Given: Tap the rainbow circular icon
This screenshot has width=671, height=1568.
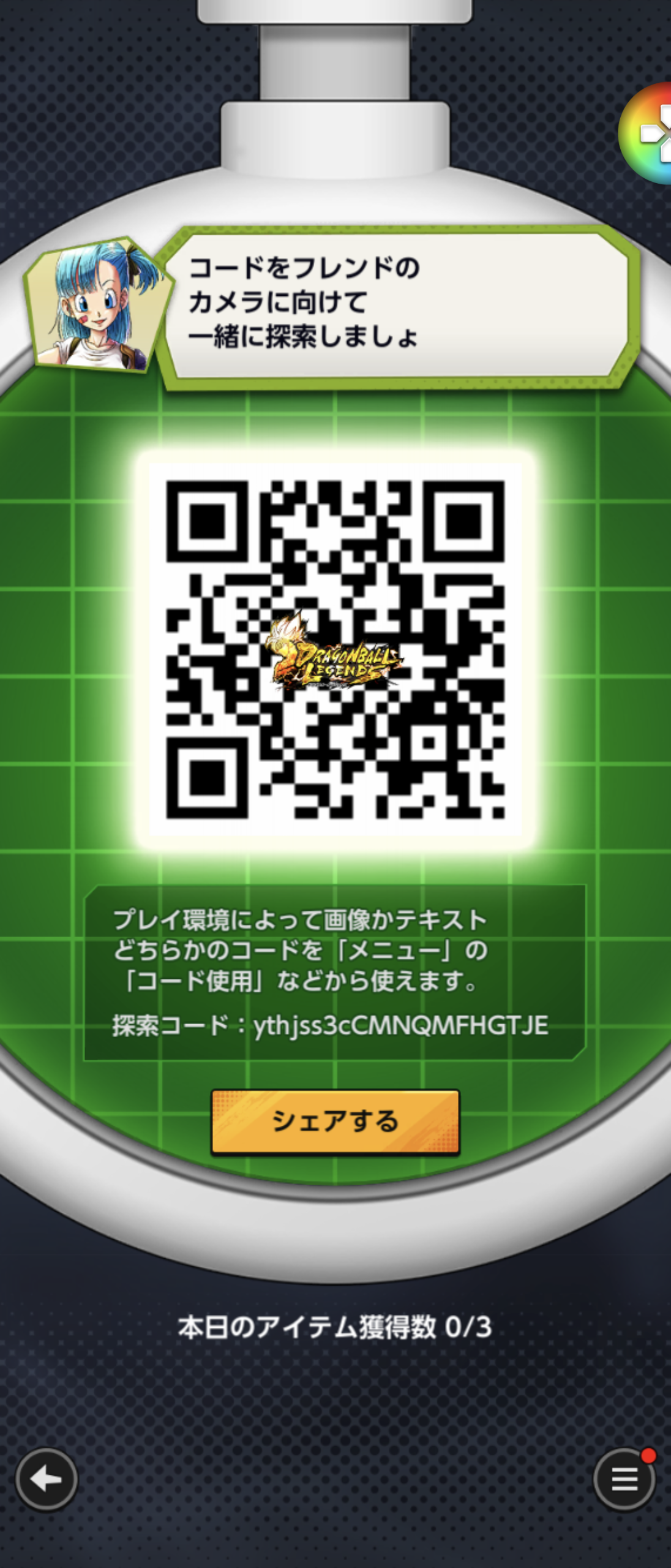Looking at the screenshot, I should pos(649,134).
